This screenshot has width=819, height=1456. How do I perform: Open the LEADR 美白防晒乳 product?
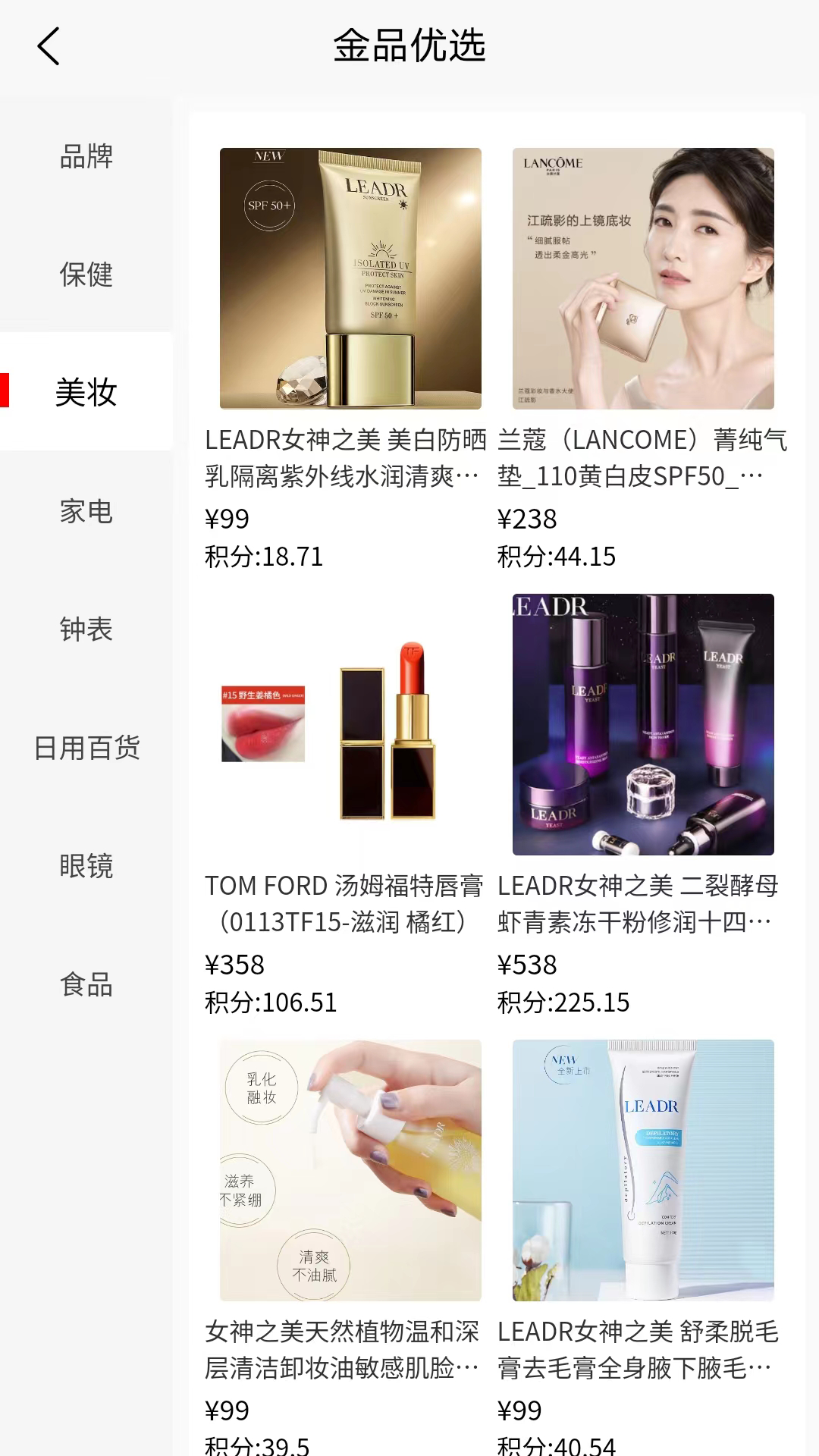(x=350, y=279)
